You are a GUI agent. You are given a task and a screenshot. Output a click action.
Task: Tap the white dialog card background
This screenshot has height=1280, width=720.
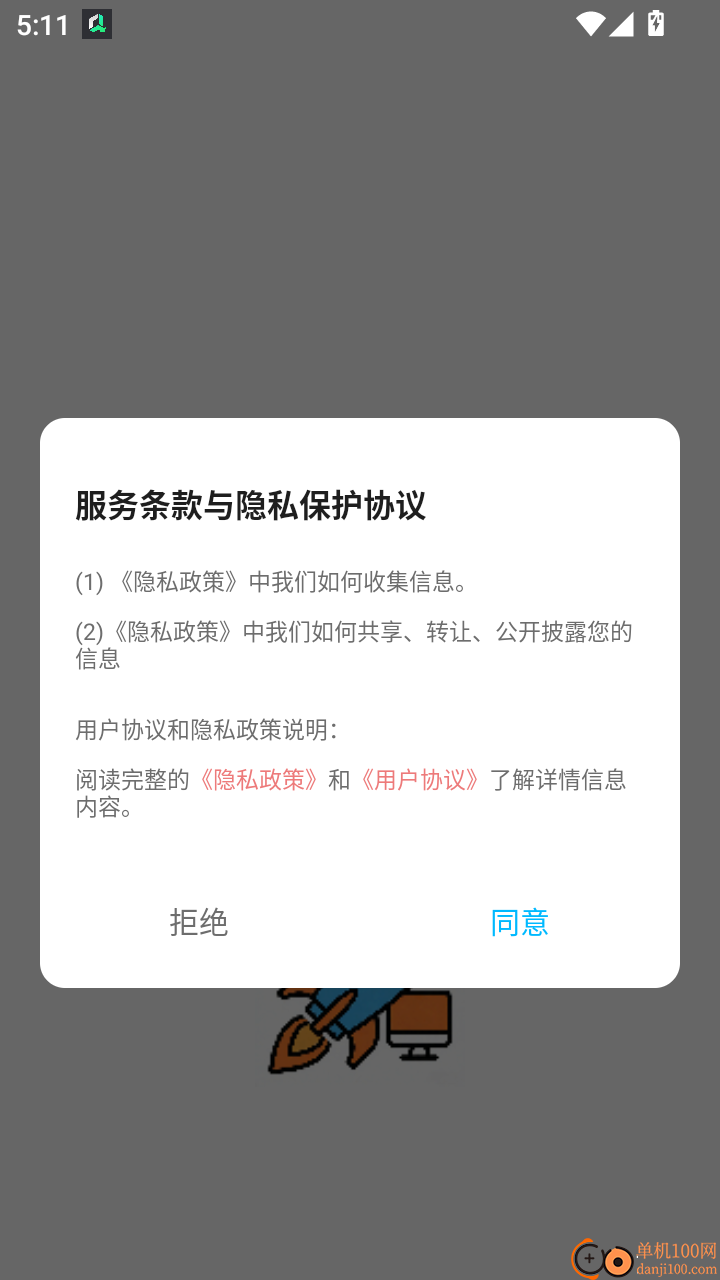[360, 860]
